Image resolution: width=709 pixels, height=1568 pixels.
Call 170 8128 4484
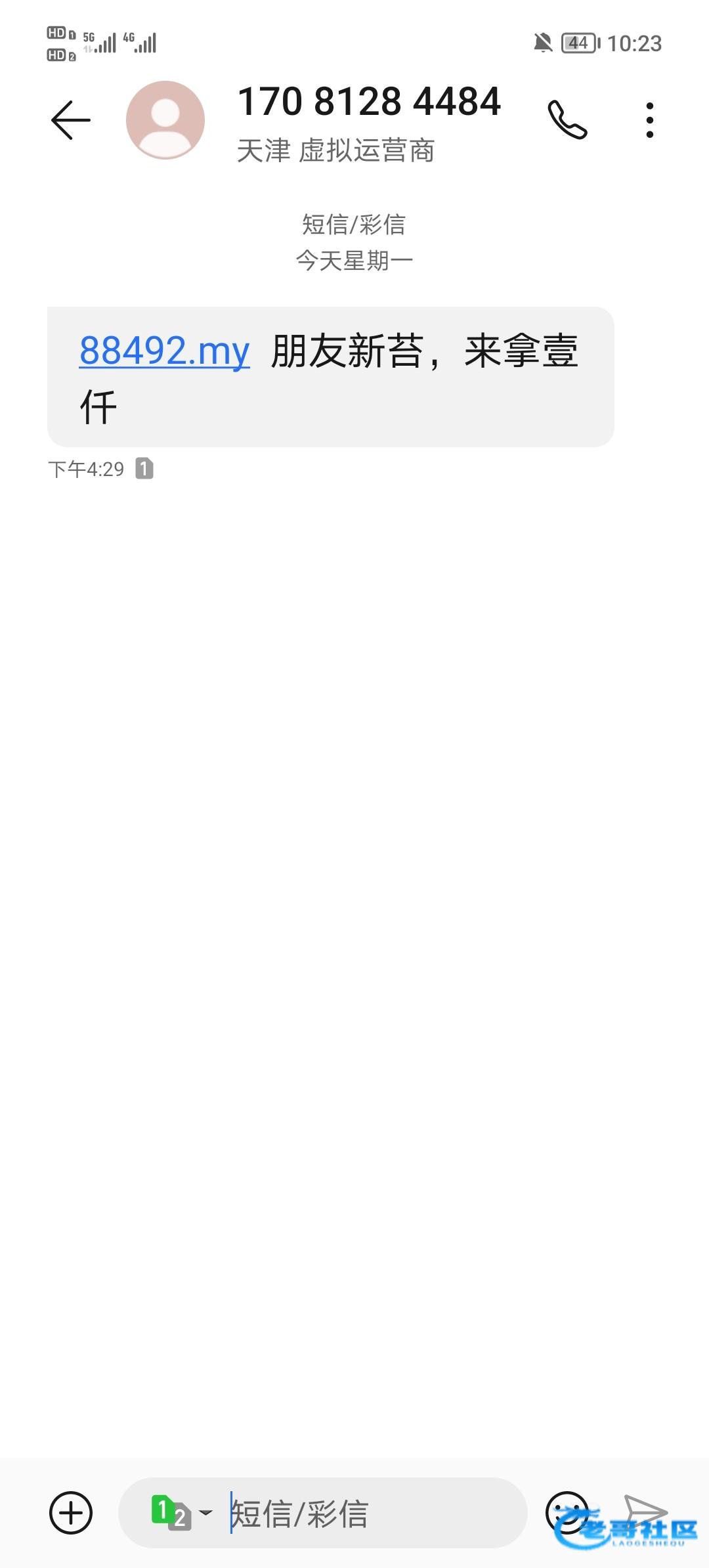point(568,120)
